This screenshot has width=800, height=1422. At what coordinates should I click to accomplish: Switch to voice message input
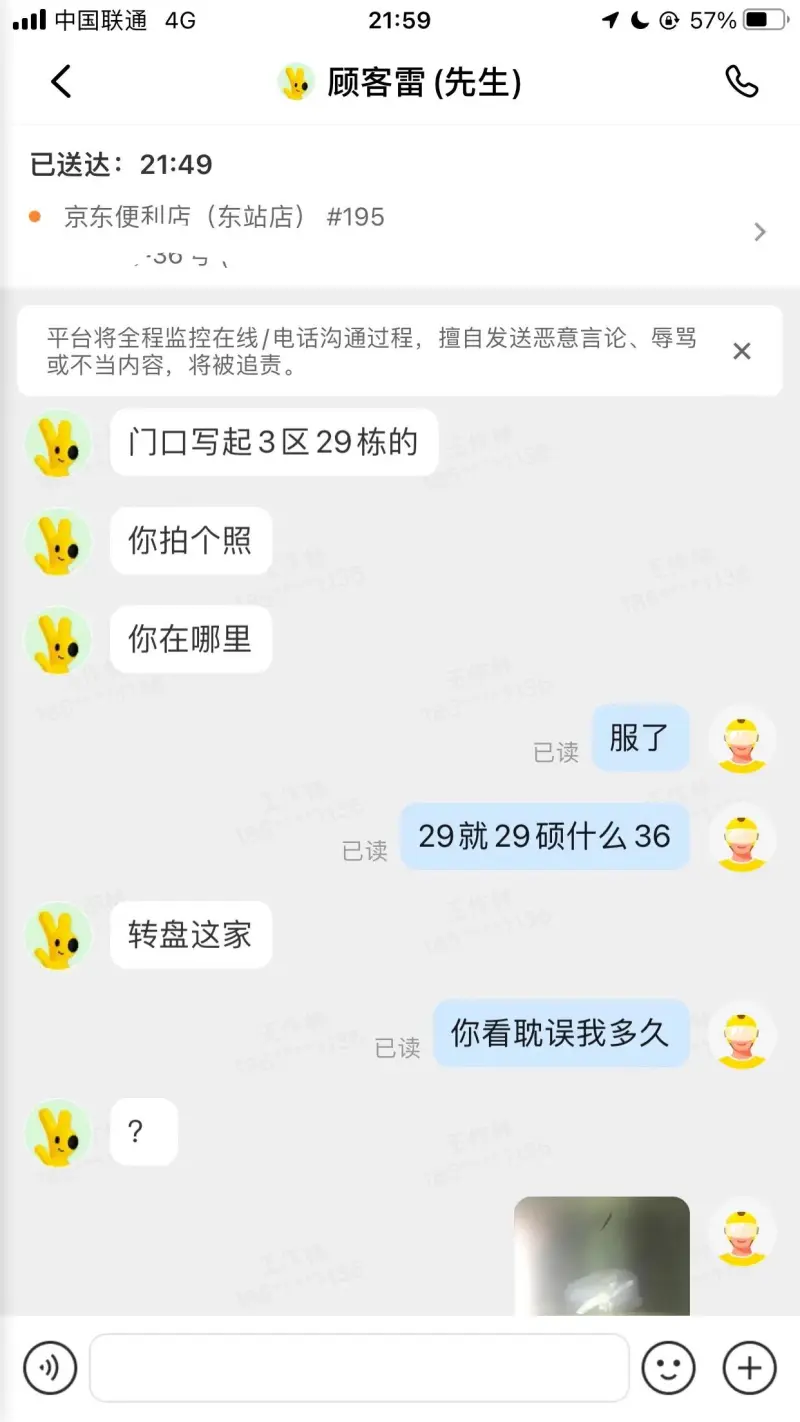point(50,1367)
